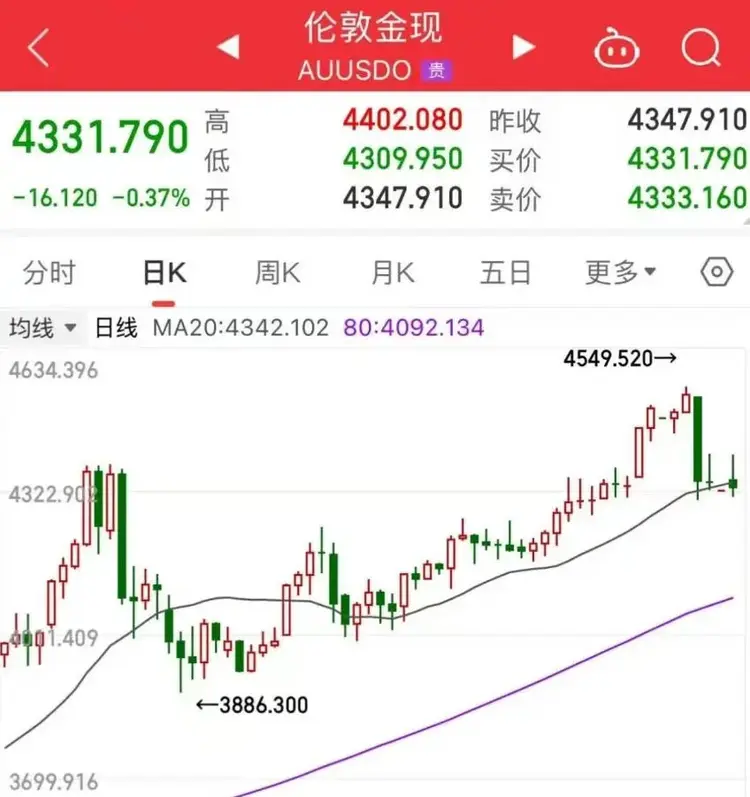Image resolution: width=750 pixels, height=797 pixels.
Task: Open the 月K chart view
Action: click(390, 270)
